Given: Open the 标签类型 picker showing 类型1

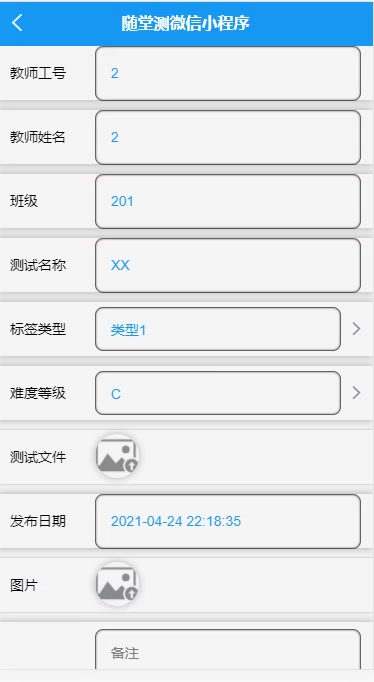Looking at the screenshot, I should click(x=218, y=329).
